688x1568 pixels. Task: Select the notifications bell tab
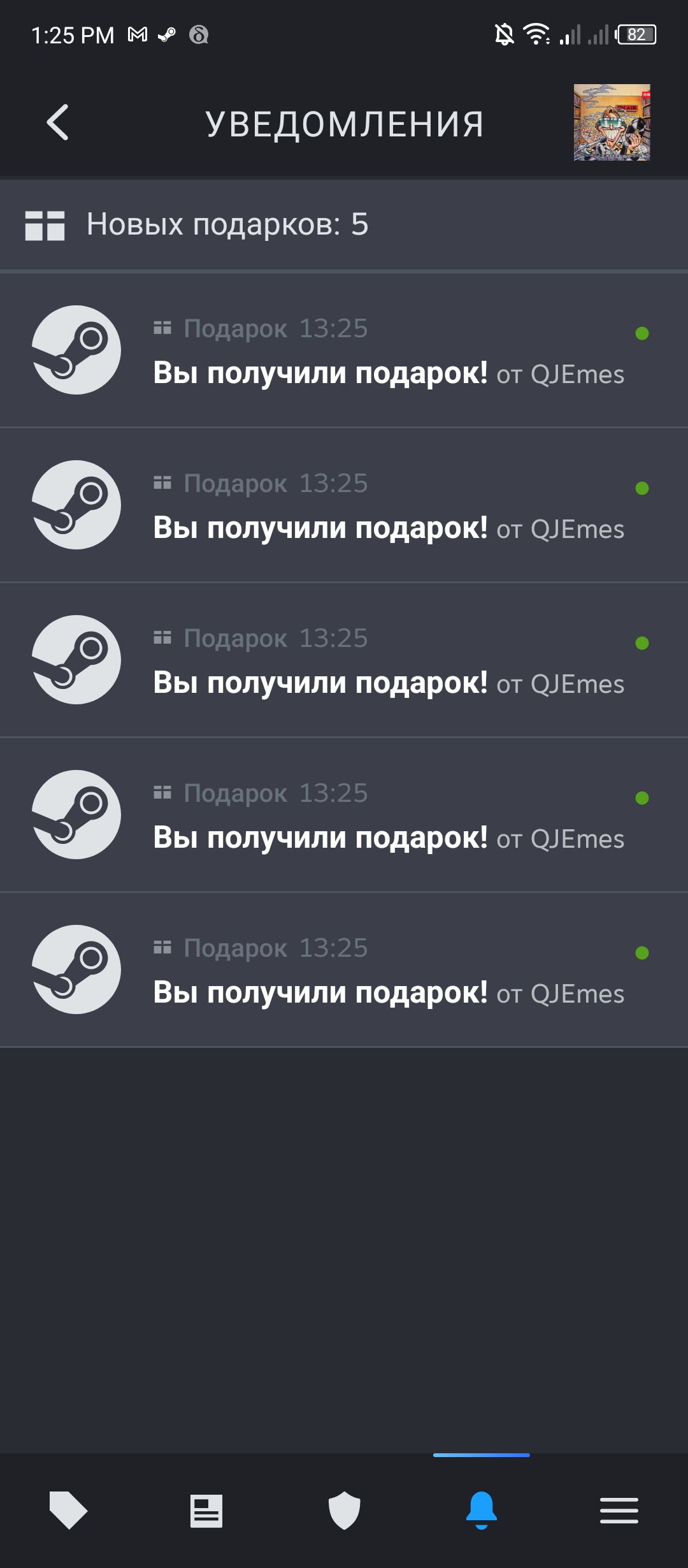pos(482,1509)
